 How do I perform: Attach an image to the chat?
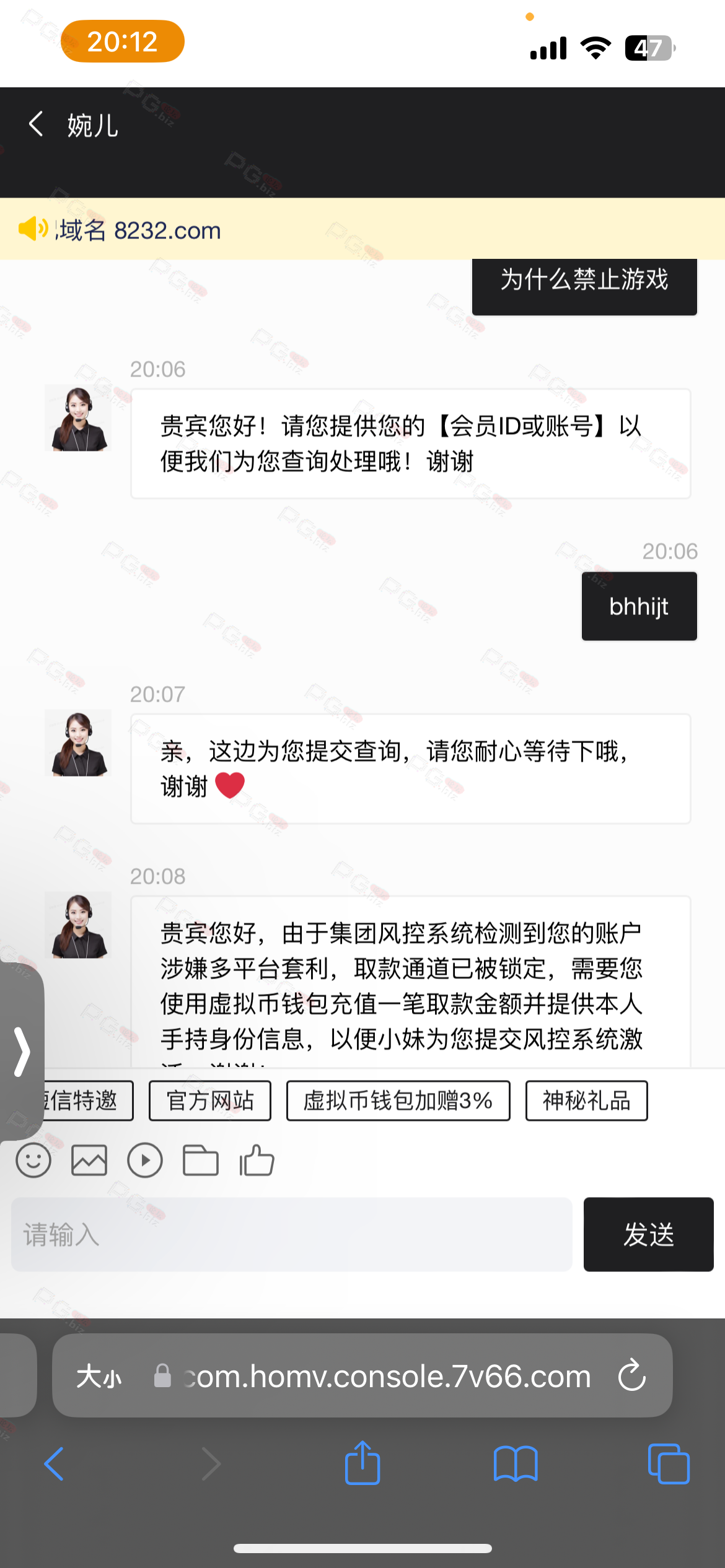89,1160
